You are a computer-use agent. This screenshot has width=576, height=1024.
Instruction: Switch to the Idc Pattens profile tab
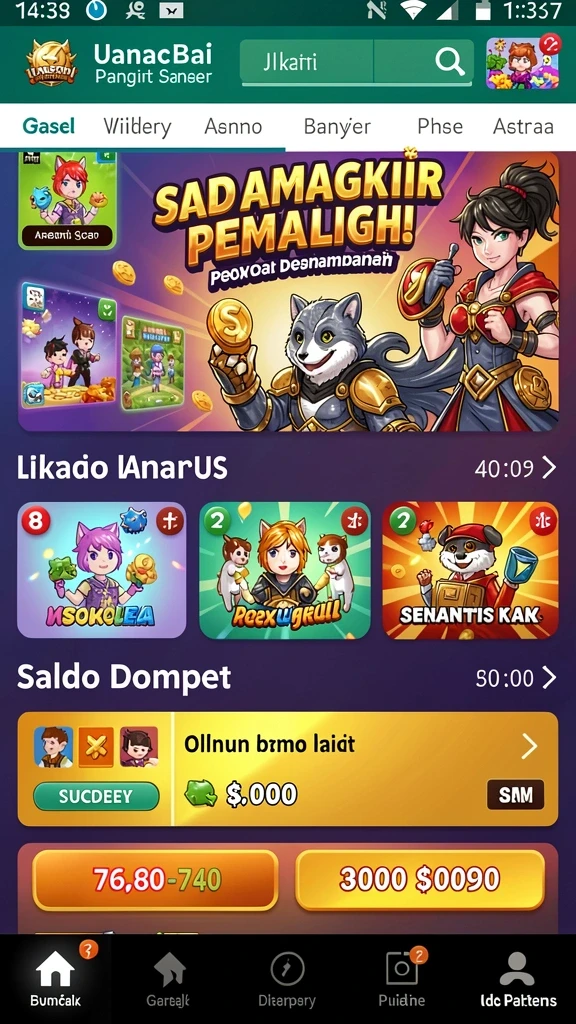[518, 980]
